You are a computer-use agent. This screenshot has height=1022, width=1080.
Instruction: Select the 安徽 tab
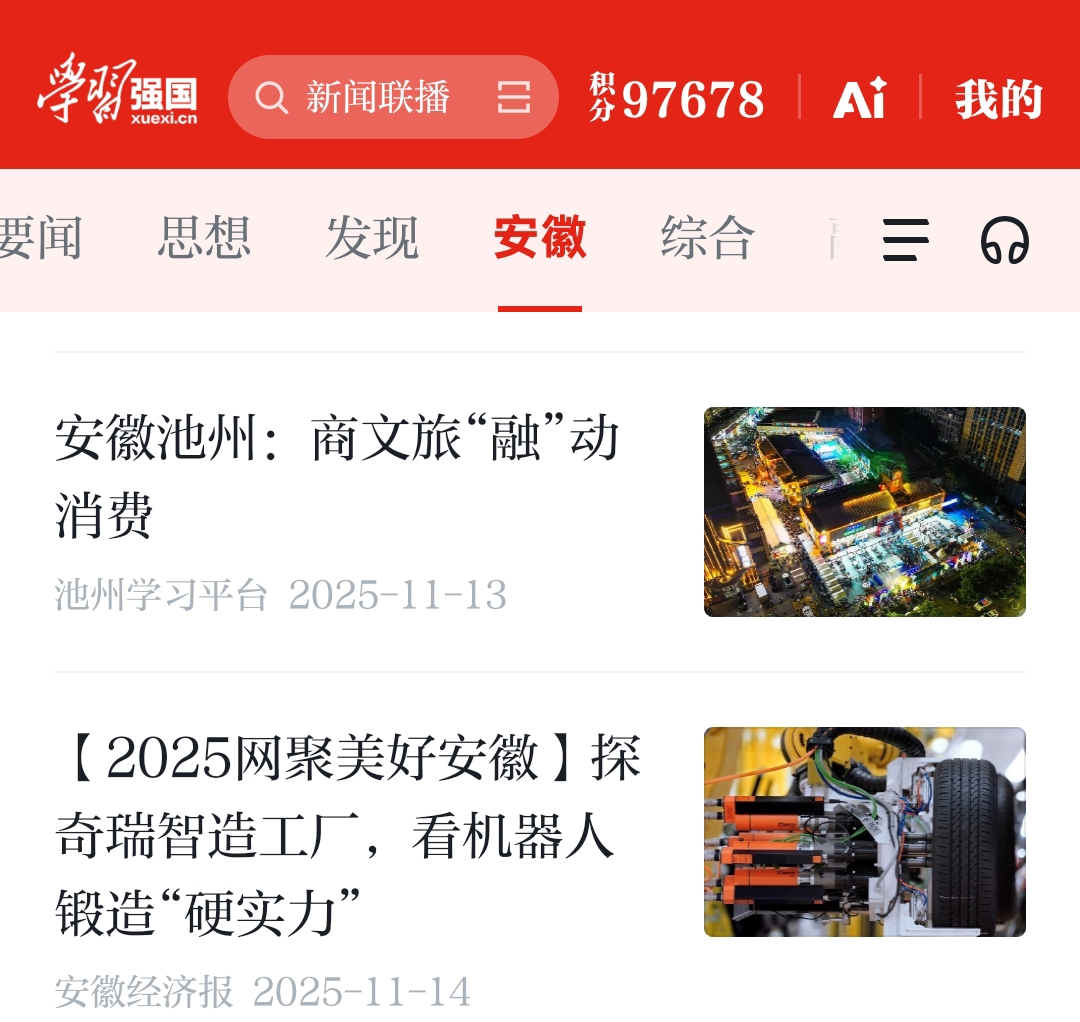pyautogui.click(x=540, y=239)
